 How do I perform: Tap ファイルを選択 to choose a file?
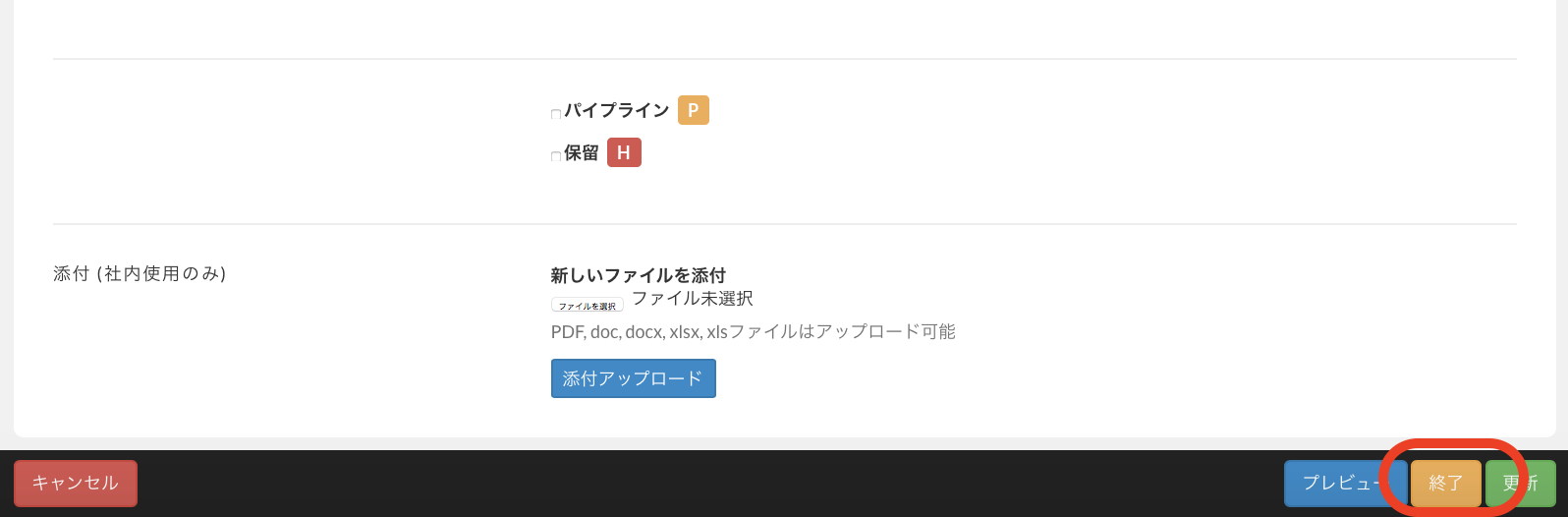[x=587, y=305]
